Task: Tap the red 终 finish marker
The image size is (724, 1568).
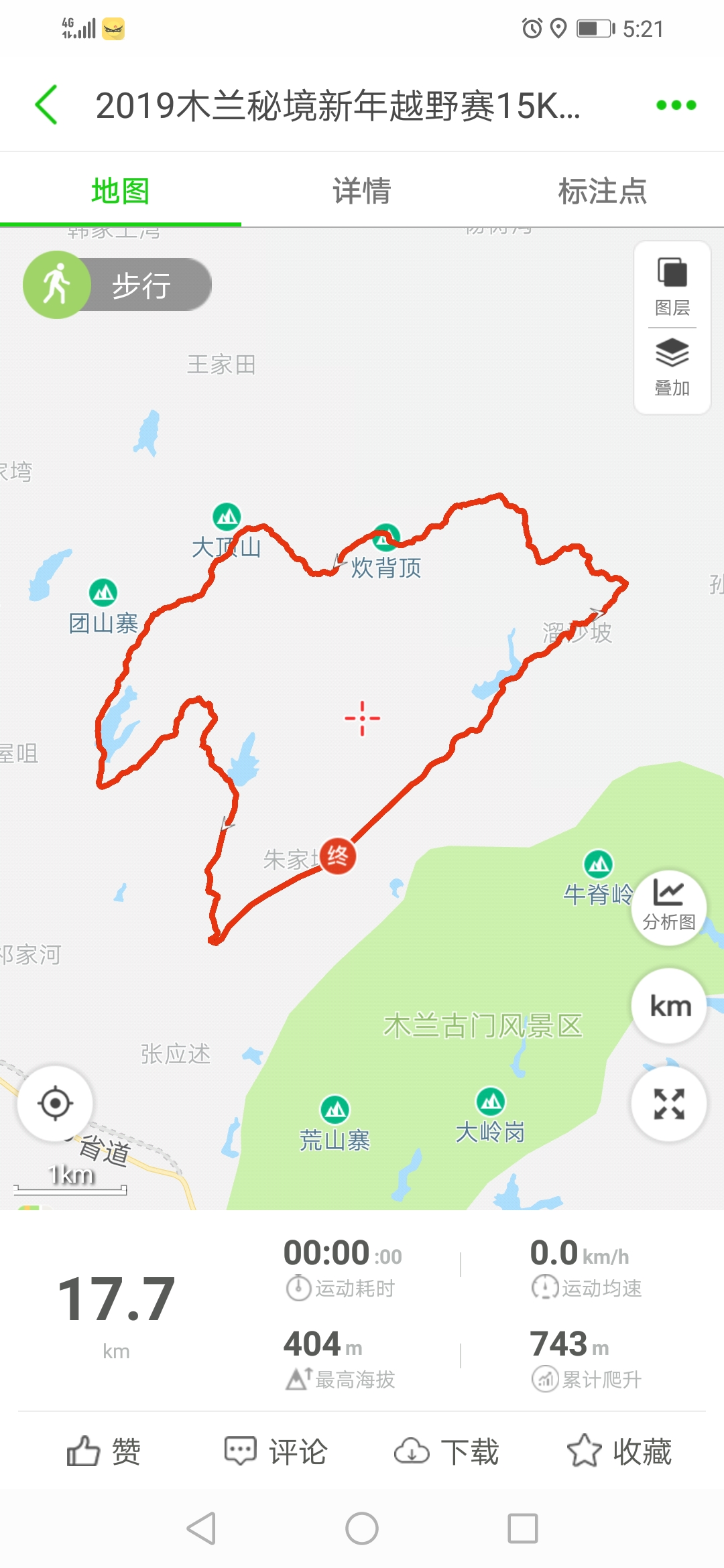Action: pyautogui.click(x=337, y=856)
